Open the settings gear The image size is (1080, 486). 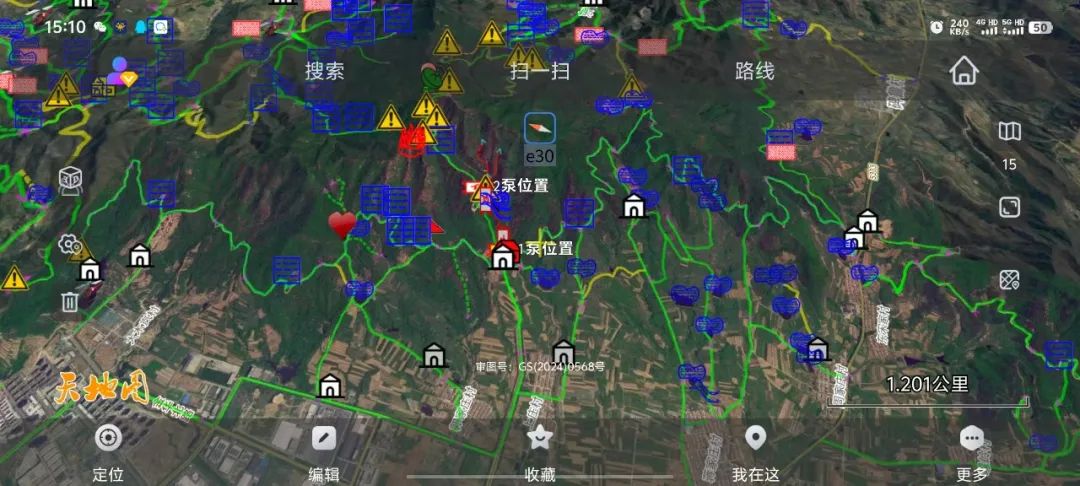(69, 244)
